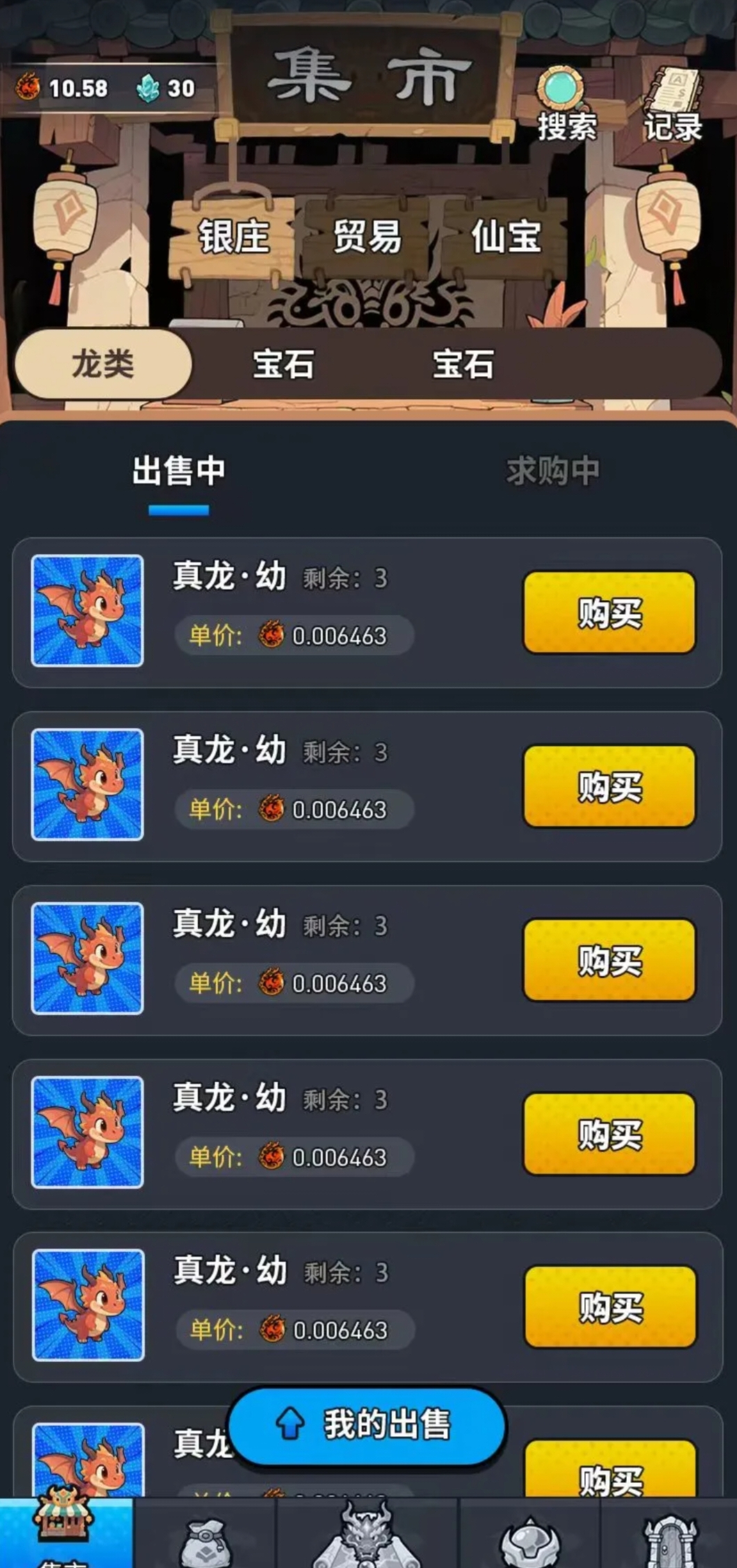Open the stone door bottom tab
Viewport: 737px width, 1568px height.
click(x=669, y=1540)
